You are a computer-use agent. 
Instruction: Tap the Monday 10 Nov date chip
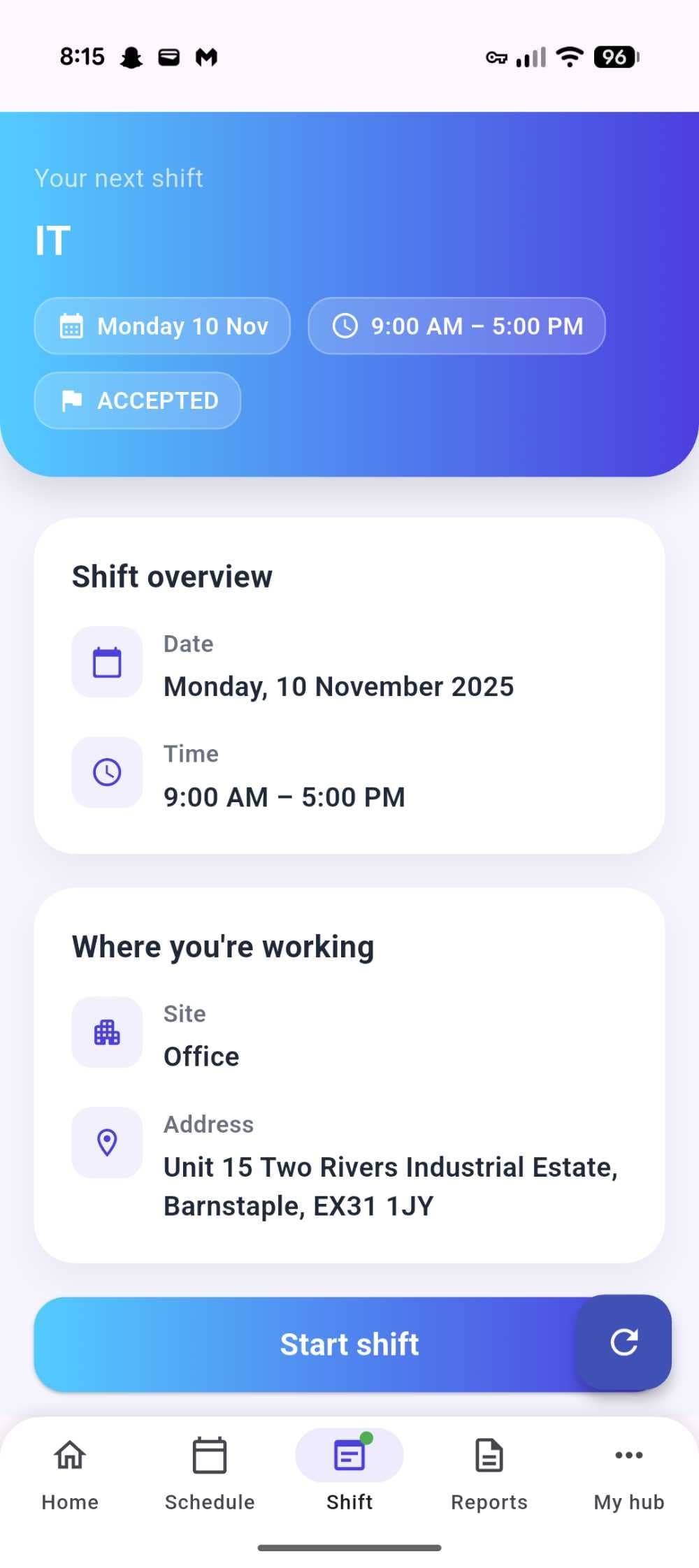pyautogui.click(x=161, y=326)
